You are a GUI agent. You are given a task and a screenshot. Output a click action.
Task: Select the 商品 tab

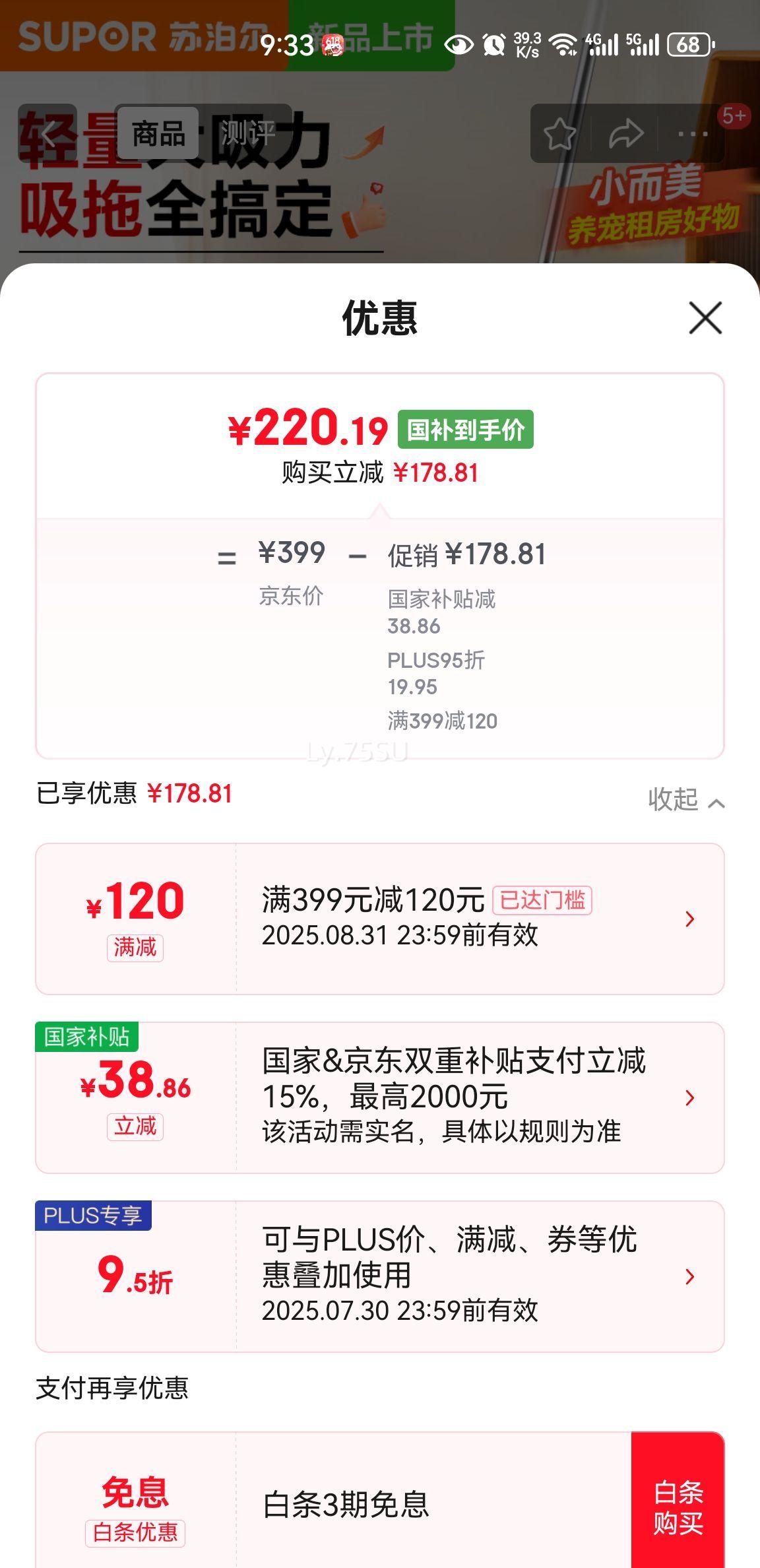pos(158,134)
